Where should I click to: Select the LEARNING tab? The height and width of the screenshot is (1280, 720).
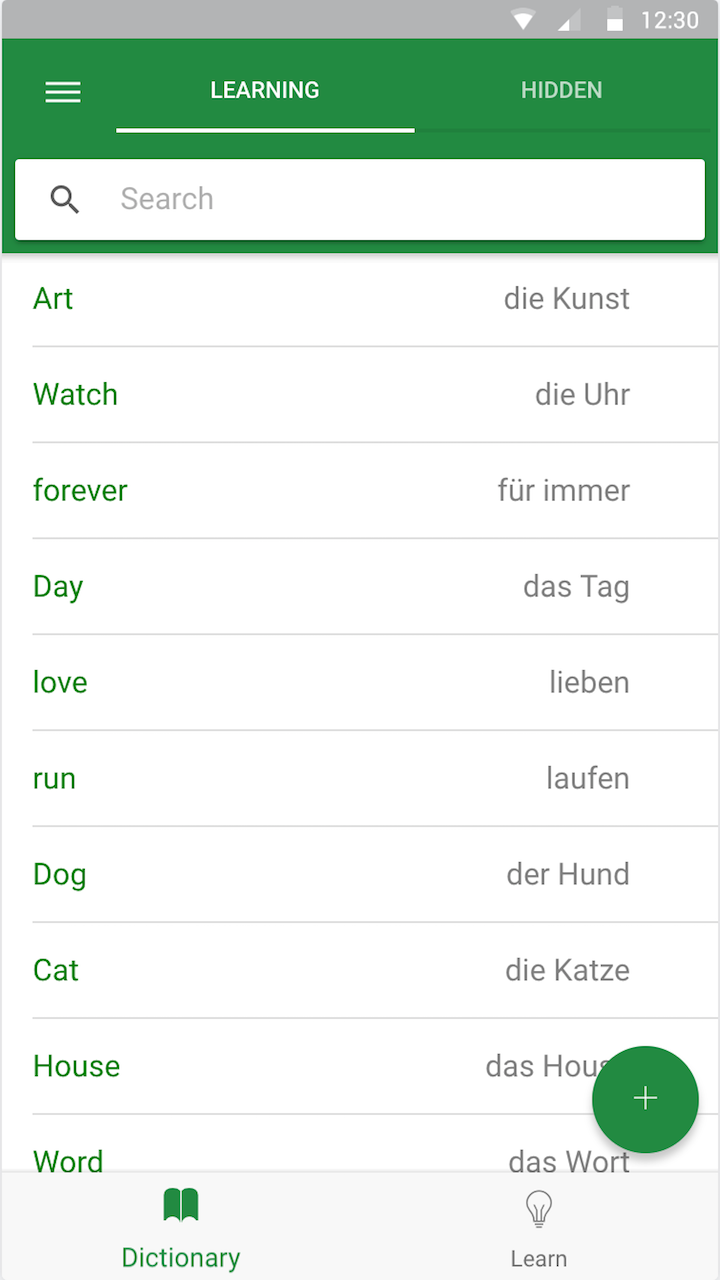pyautogui.click(x=264, y=90)
